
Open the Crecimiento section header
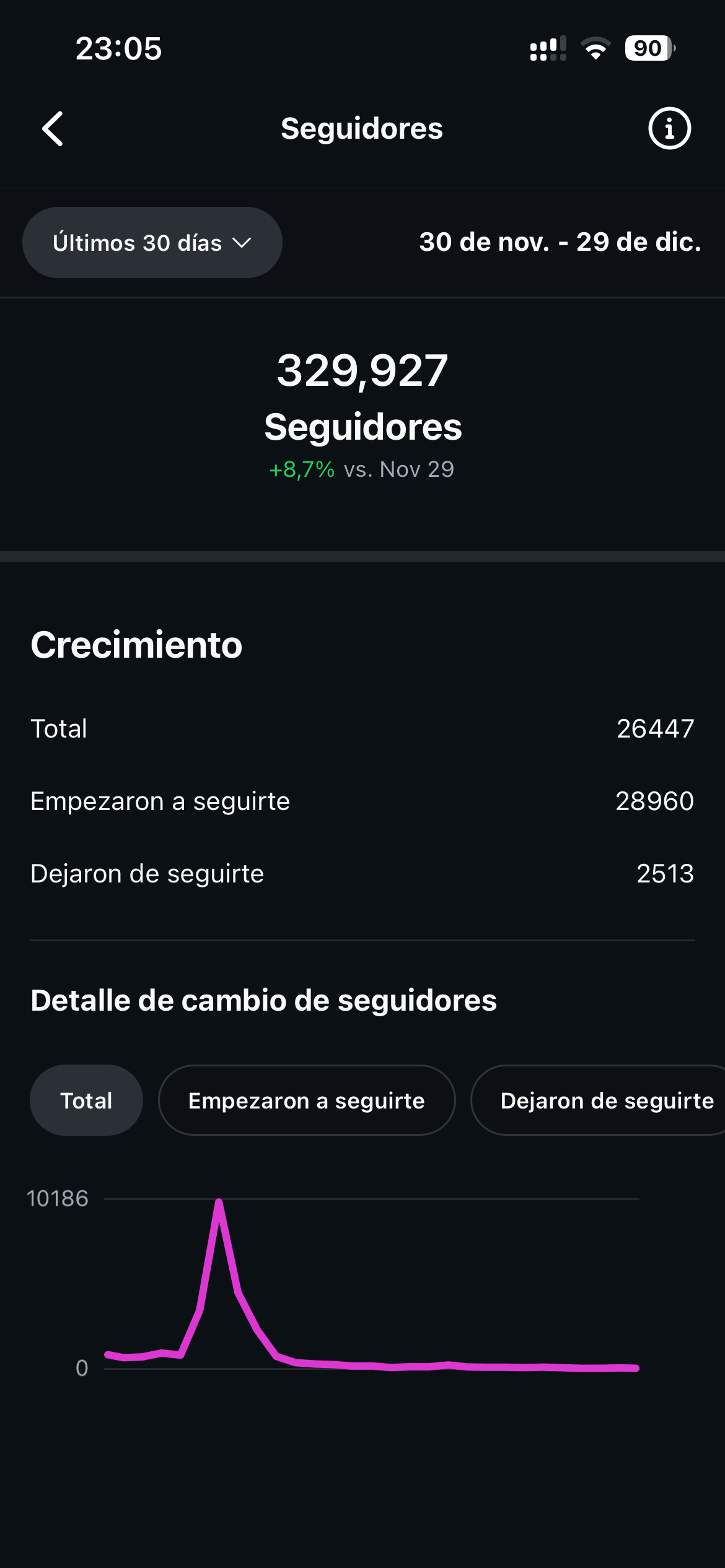pyautogui.click(x=137, y=645)
